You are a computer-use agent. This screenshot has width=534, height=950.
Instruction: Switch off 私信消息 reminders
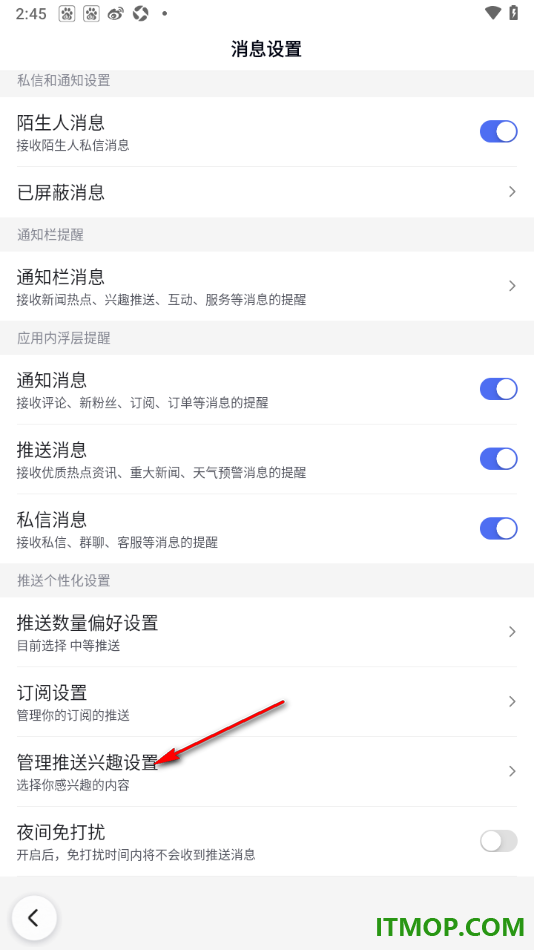point(498,528)
